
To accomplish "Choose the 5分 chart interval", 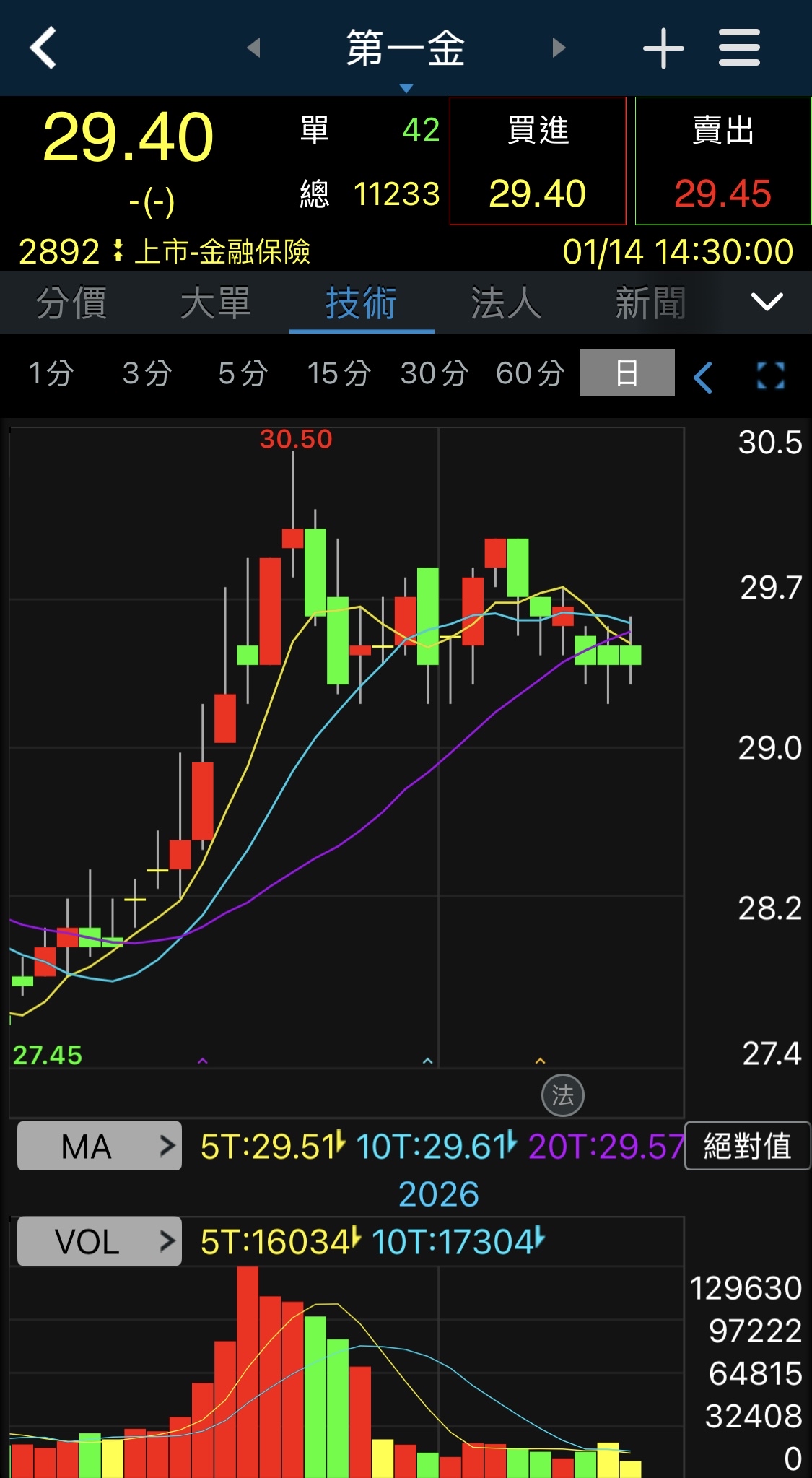I will pyautogui.click(x=243, y=373).
